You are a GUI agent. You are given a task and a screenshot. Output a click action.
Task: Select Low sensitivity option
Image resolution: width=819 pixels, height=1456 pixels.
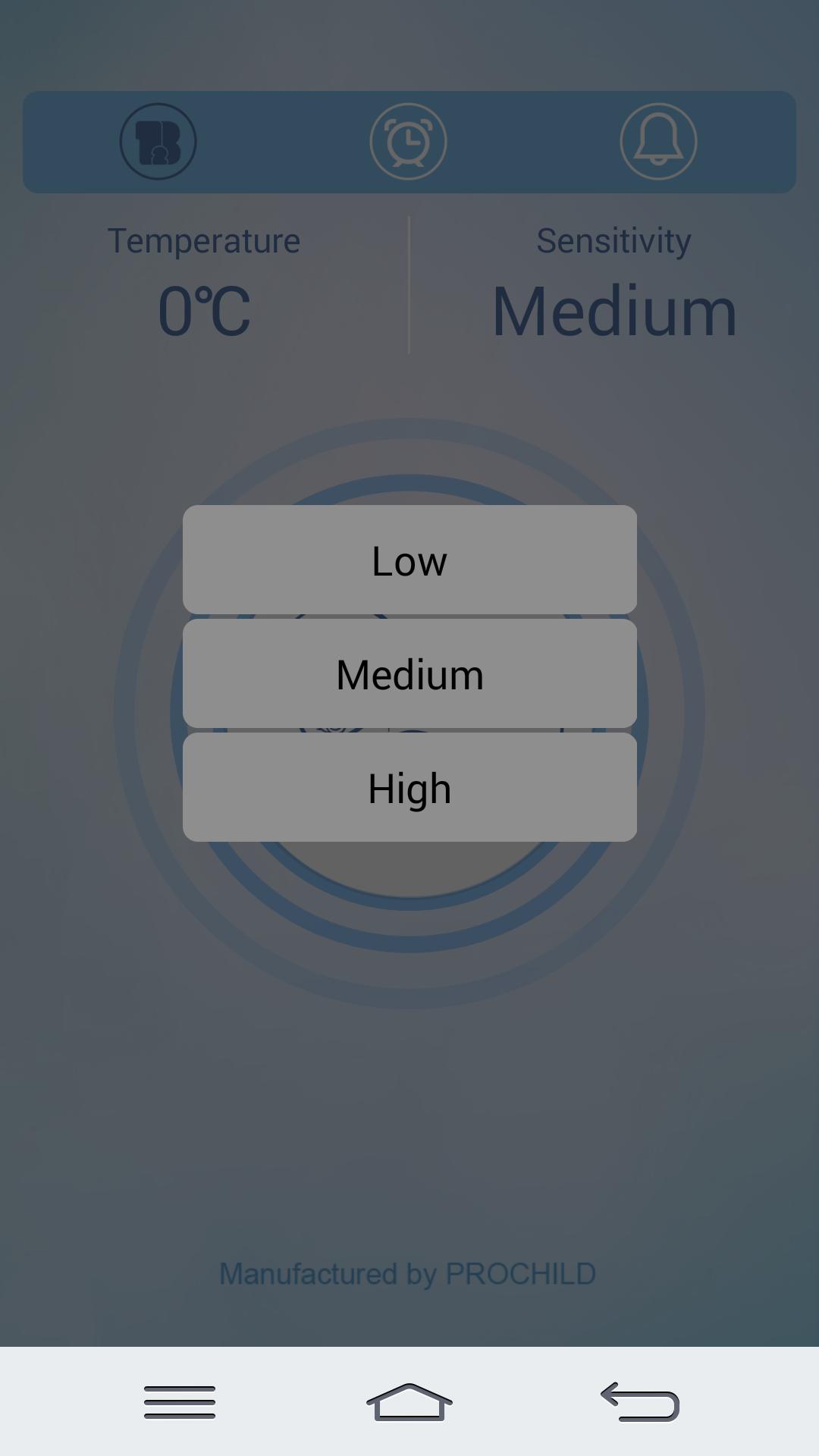[x=409, y=560]
